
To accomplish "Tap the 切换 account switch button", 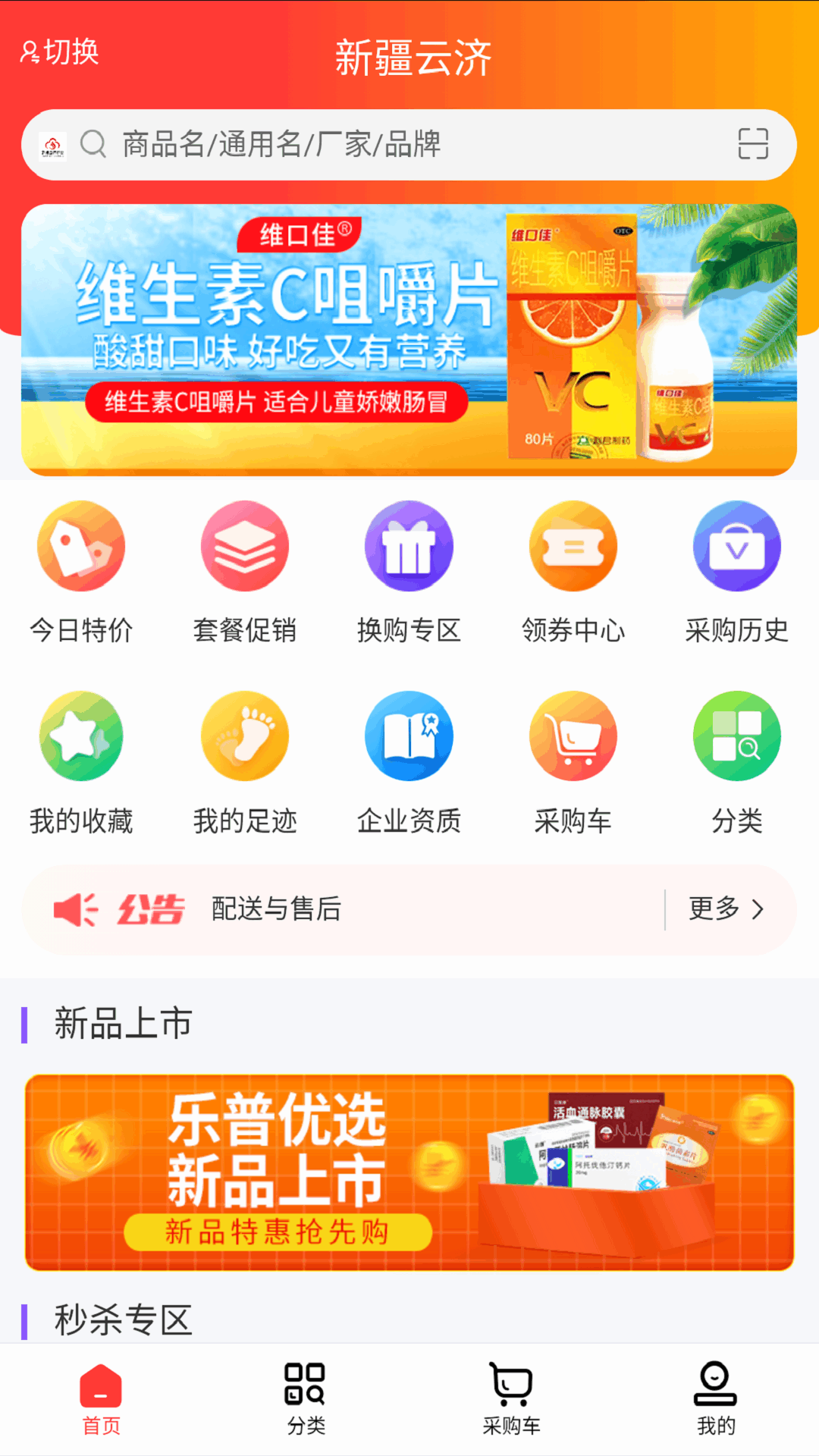I will click(x=60, y=52).
